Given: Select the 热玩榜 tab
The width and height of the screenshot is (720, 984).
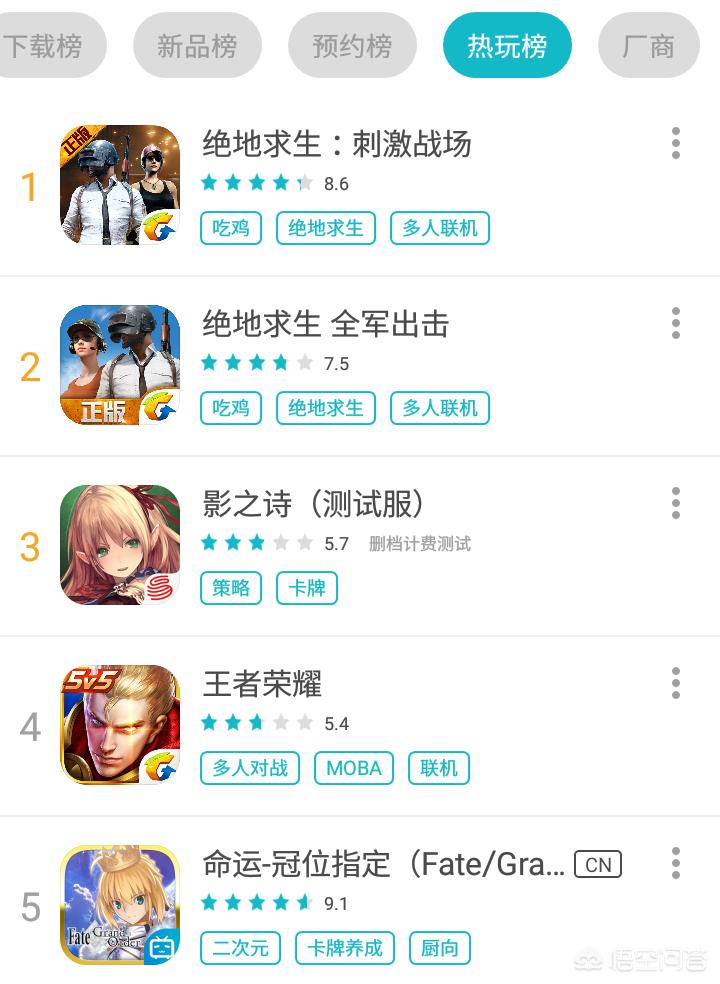Looking at the screenshot, I should point(507,46).
